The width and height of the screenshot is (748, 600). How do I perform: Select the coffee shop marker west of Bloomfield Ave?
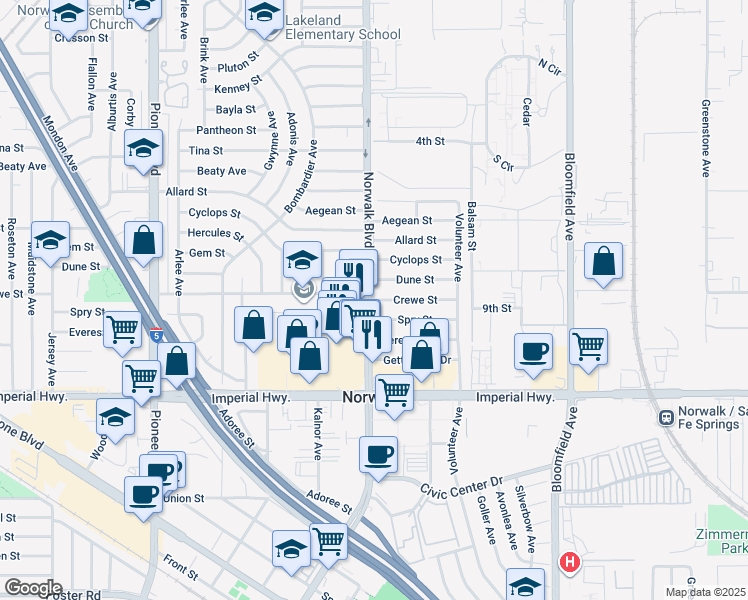click(534, 351)
